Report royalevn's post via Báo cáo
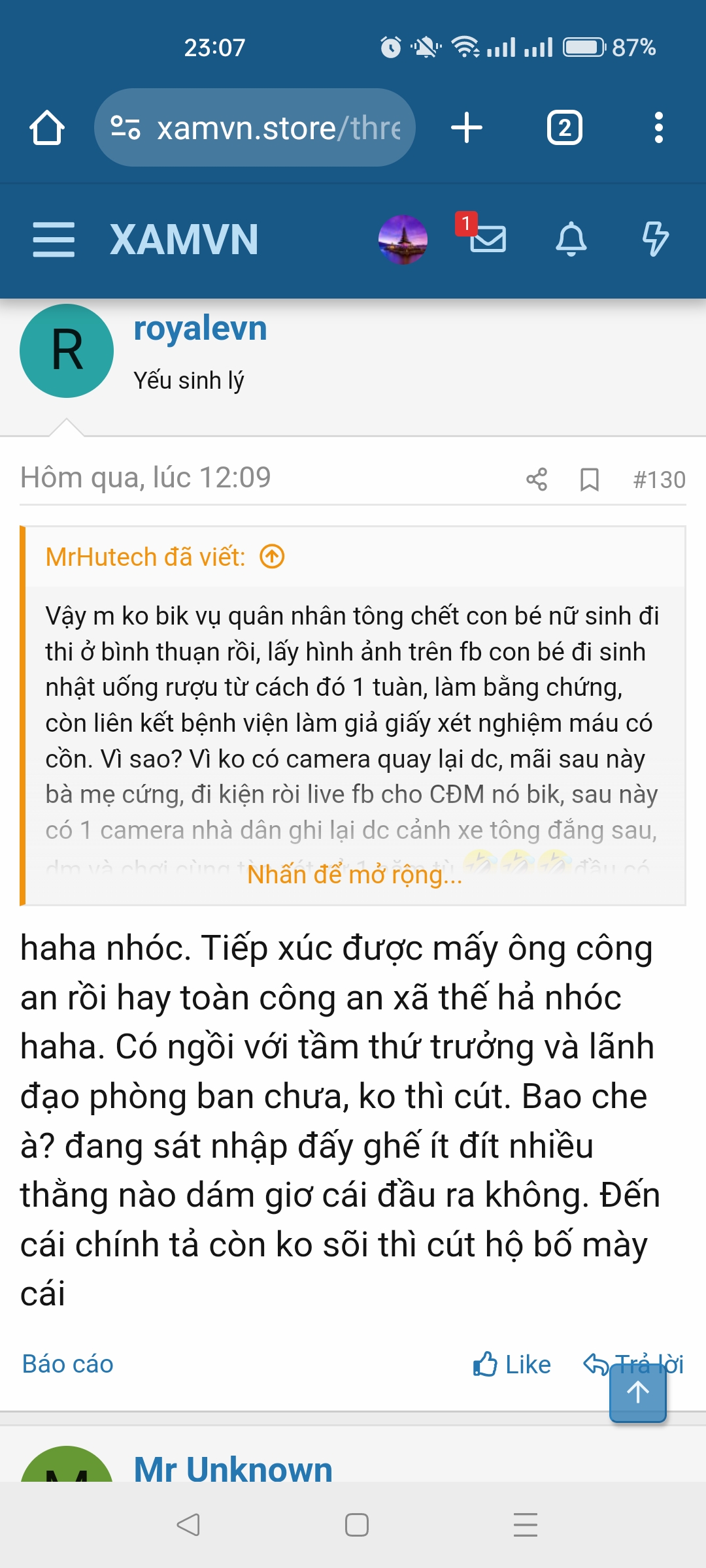The width and height of the screenshot is (706, 1568). tap(68, 1364)
